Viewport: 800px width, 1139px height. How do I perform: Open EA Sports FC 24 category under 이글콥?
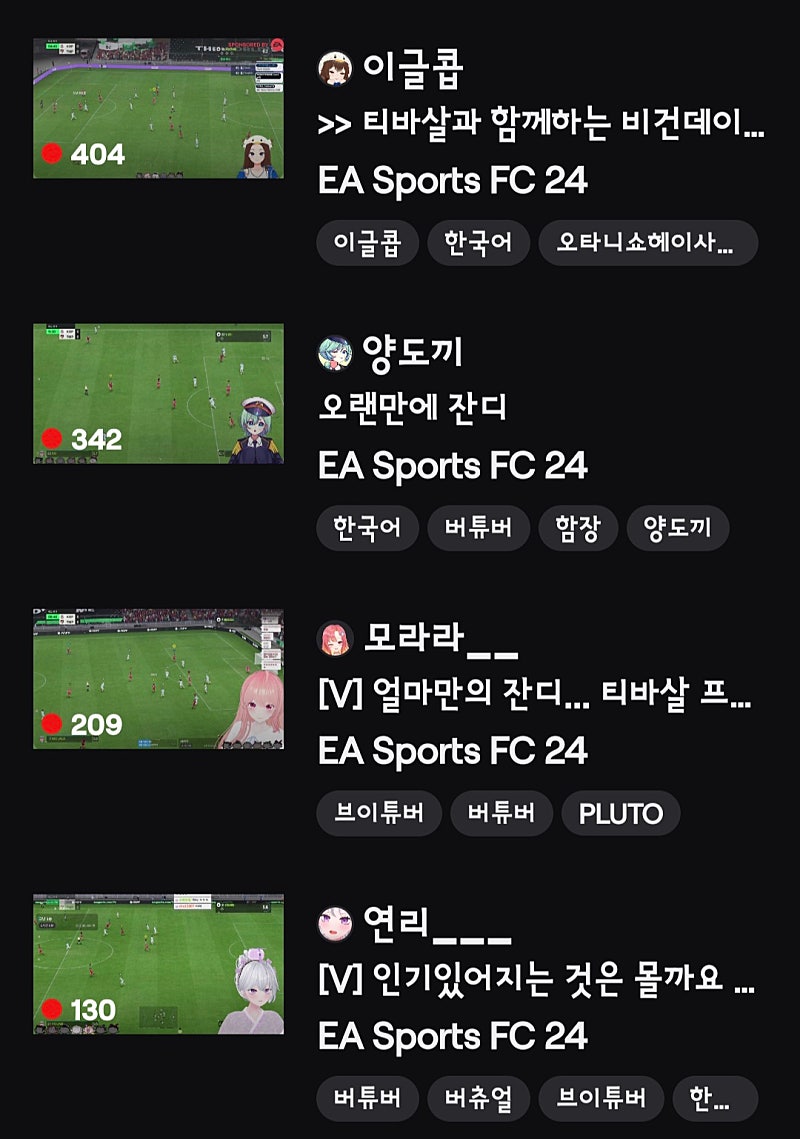click(x=452, y=181)
